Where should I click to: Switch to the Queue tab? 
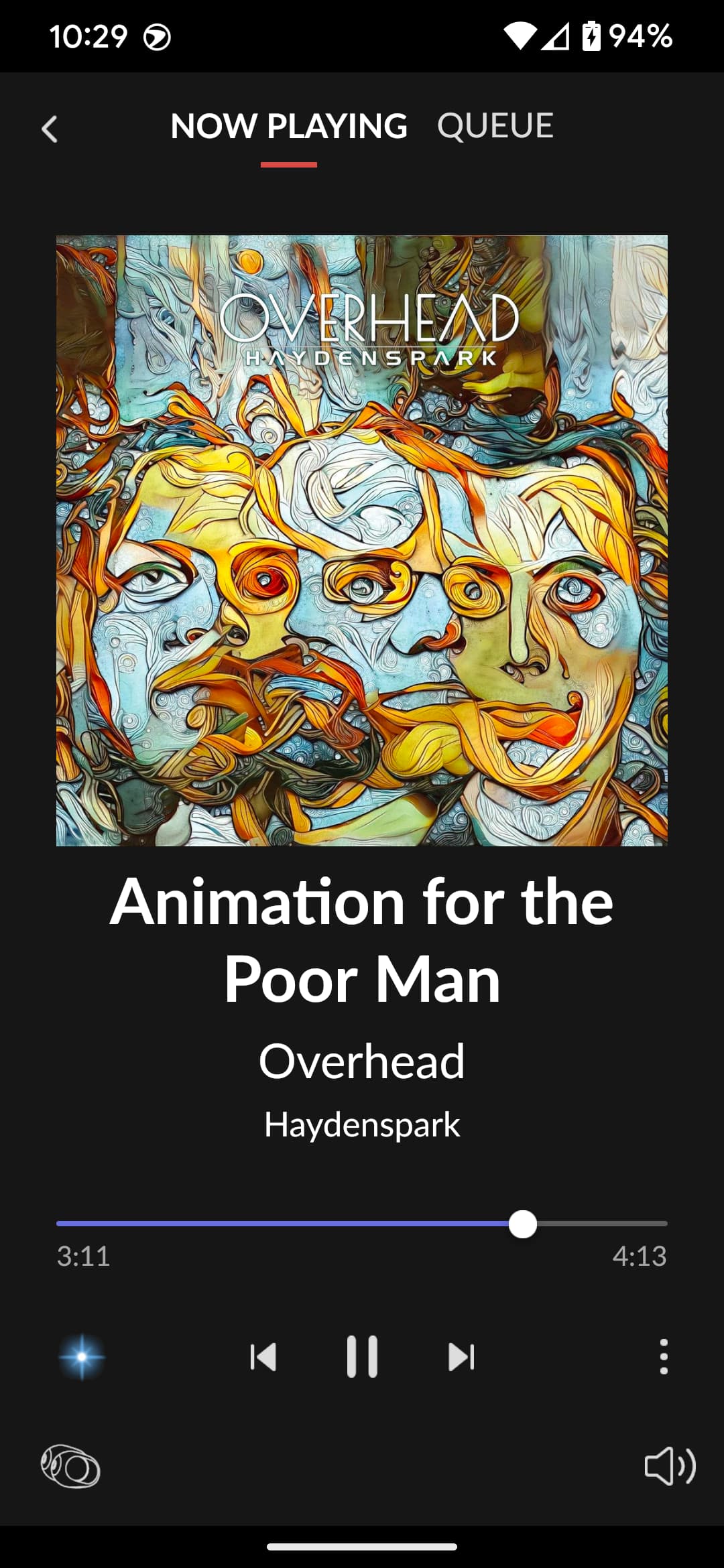click(x=495, y=126)
